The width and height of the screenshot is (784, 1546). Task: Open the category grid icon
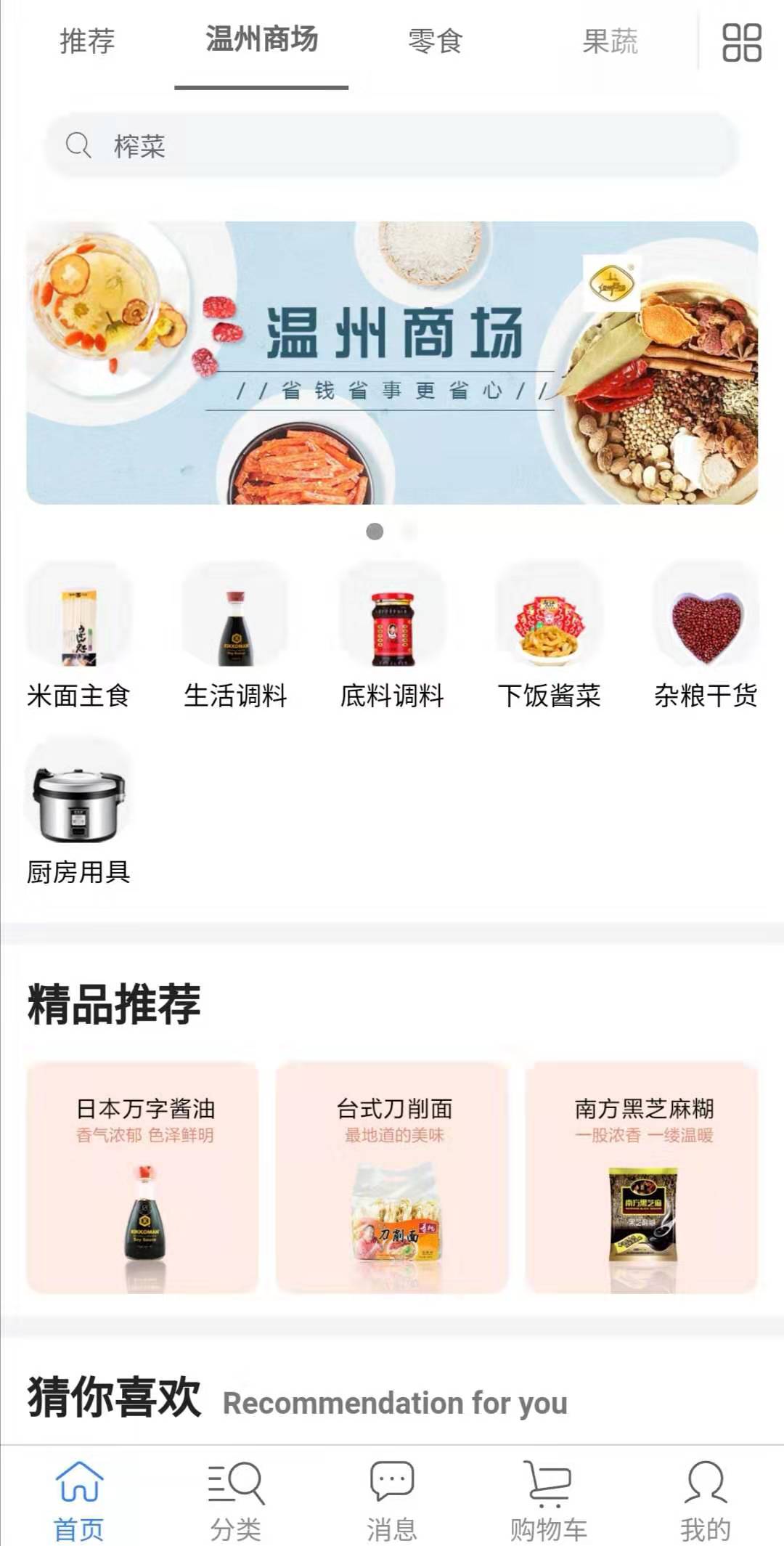click(741, 42)
